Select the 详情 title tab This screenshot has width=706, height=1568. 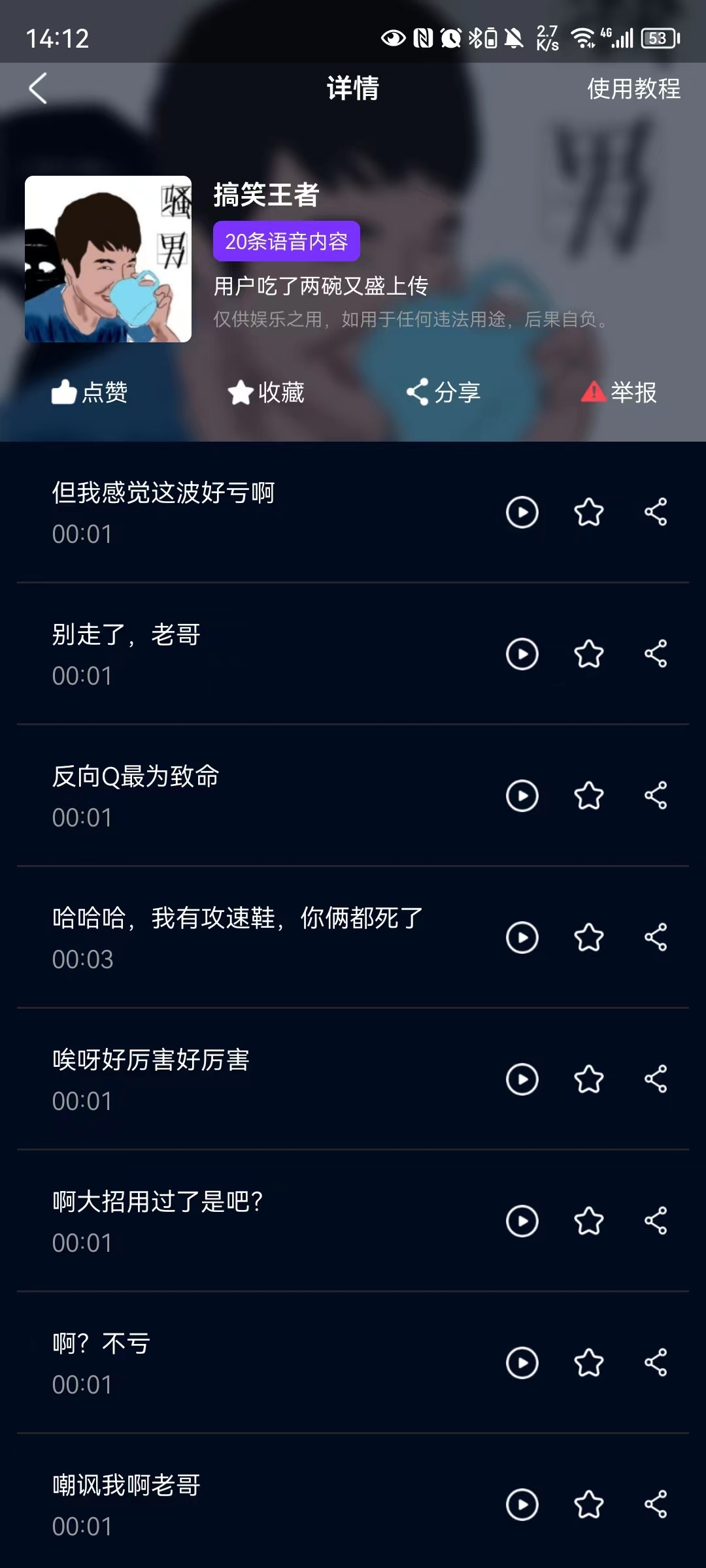(353, 90)
